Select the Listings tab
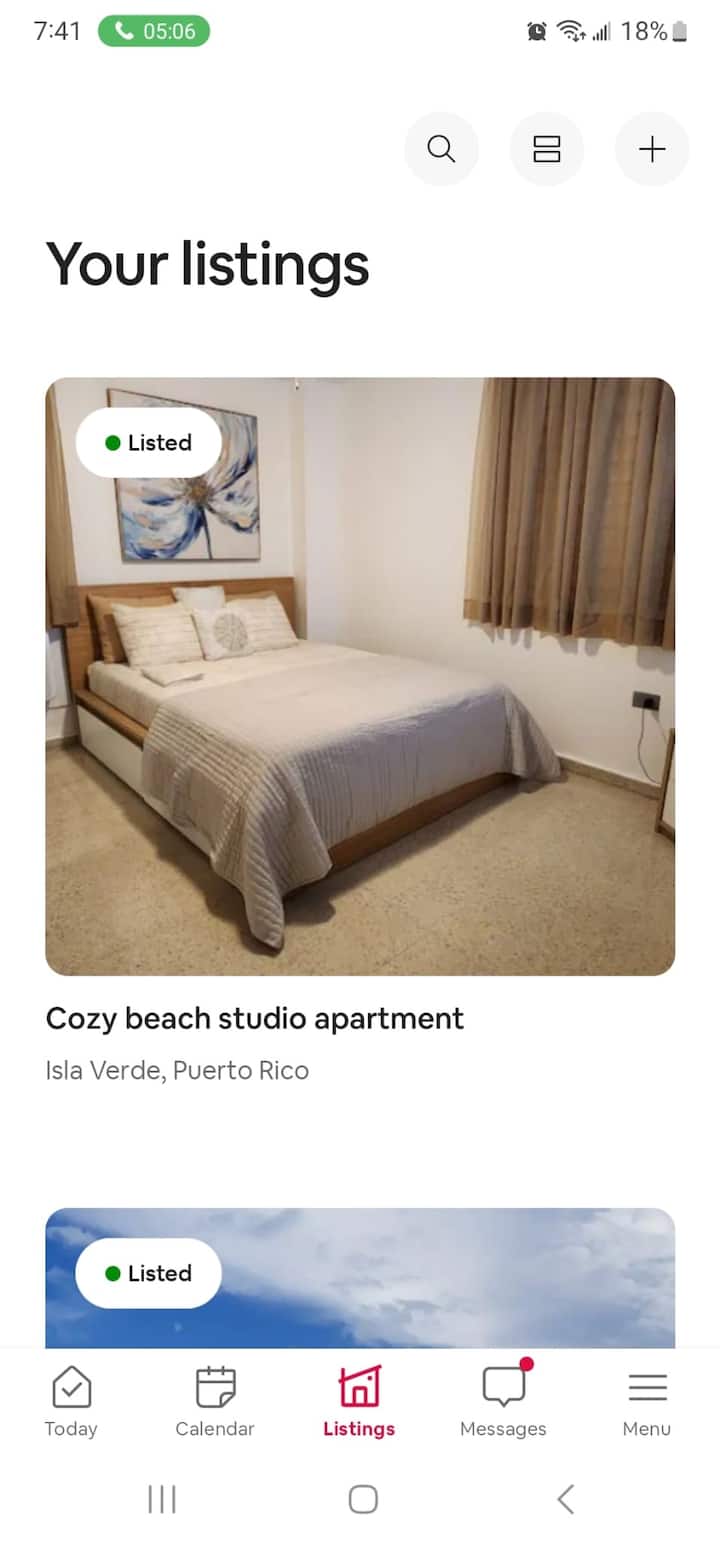The width and height of the screenshot is (720, 1544). click(359, 1401)
